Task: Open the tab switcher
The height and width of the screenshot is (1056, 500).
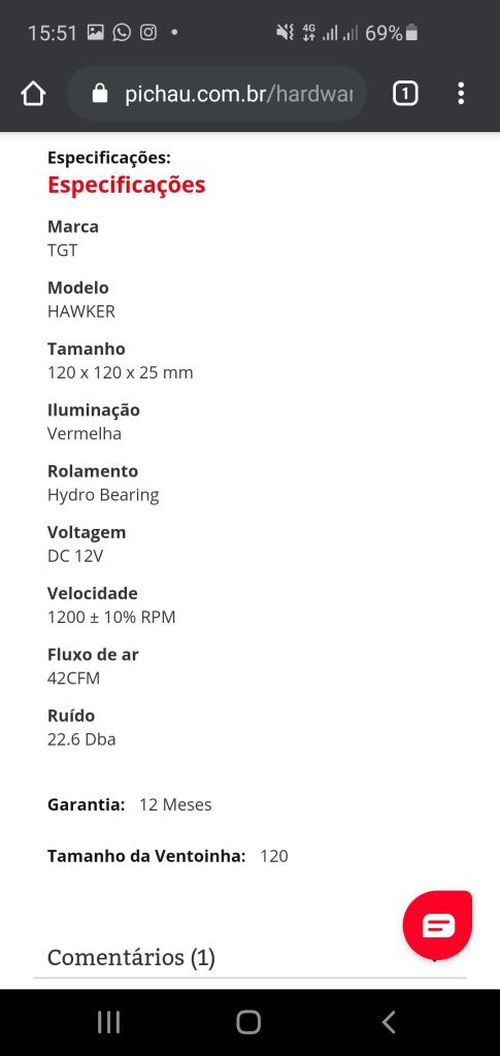Action: [x=405, y=94]
